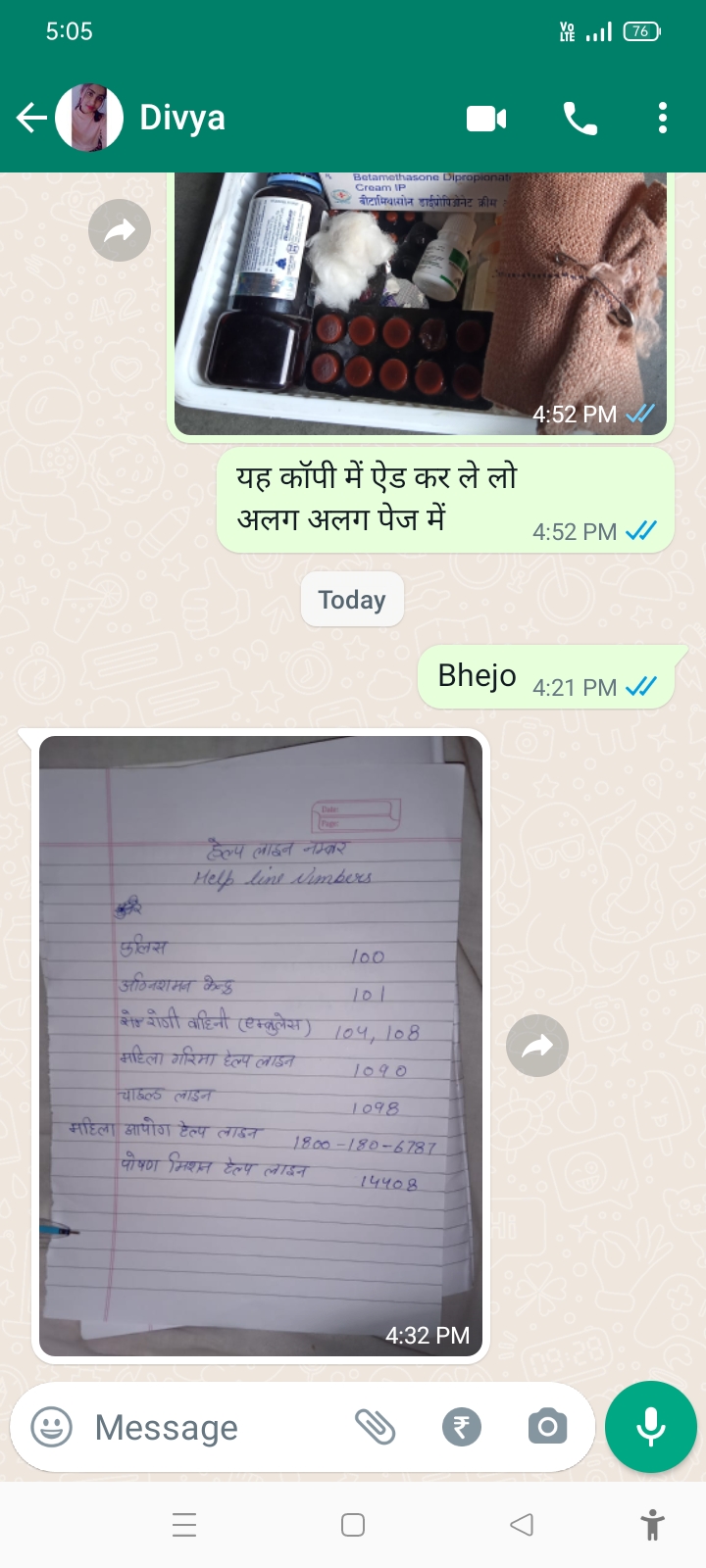Go back to the chats list
Image resolution: width=706 pixels, height=1568 pixels.
pos(31,118)
